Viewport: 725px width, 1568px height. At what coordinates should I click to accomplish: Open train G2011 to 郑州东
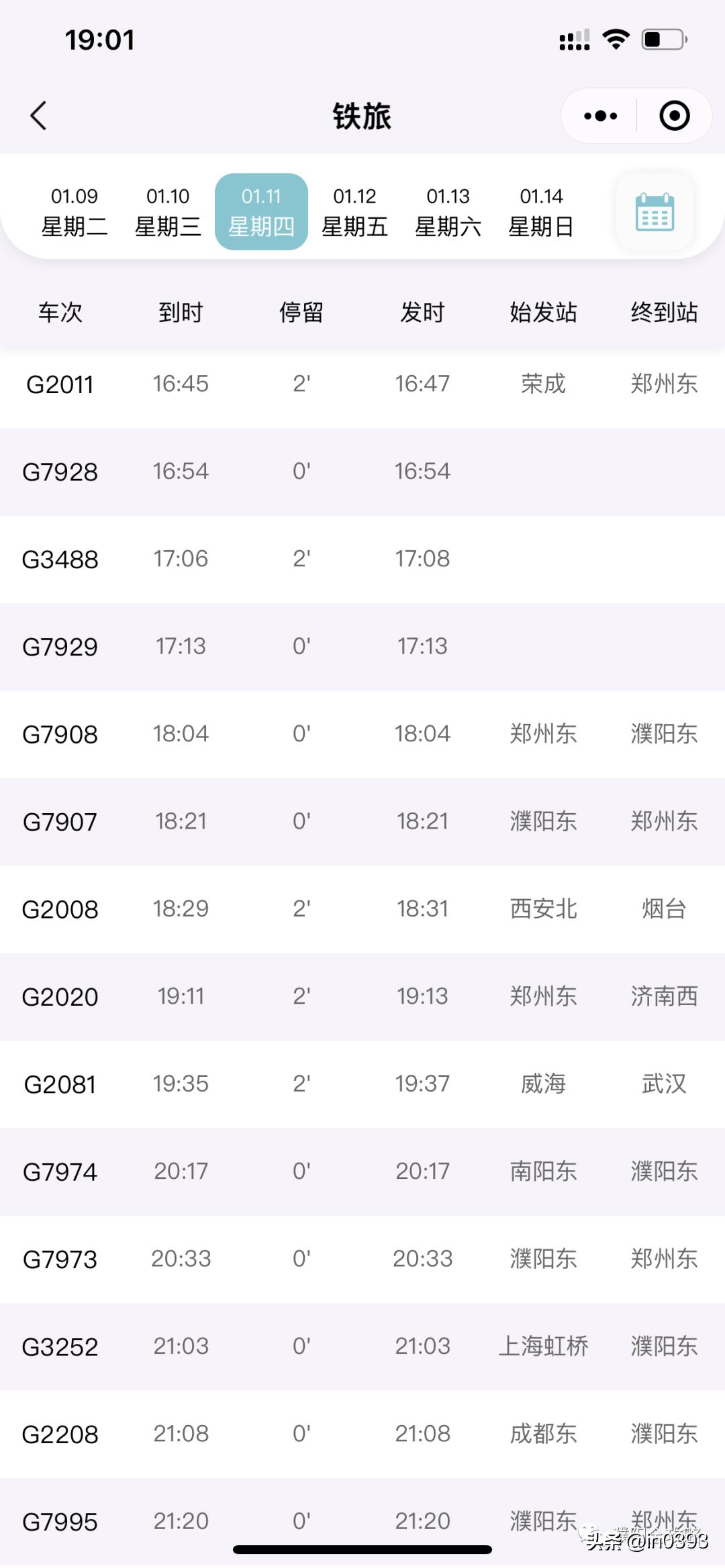[x=362, y=384]
